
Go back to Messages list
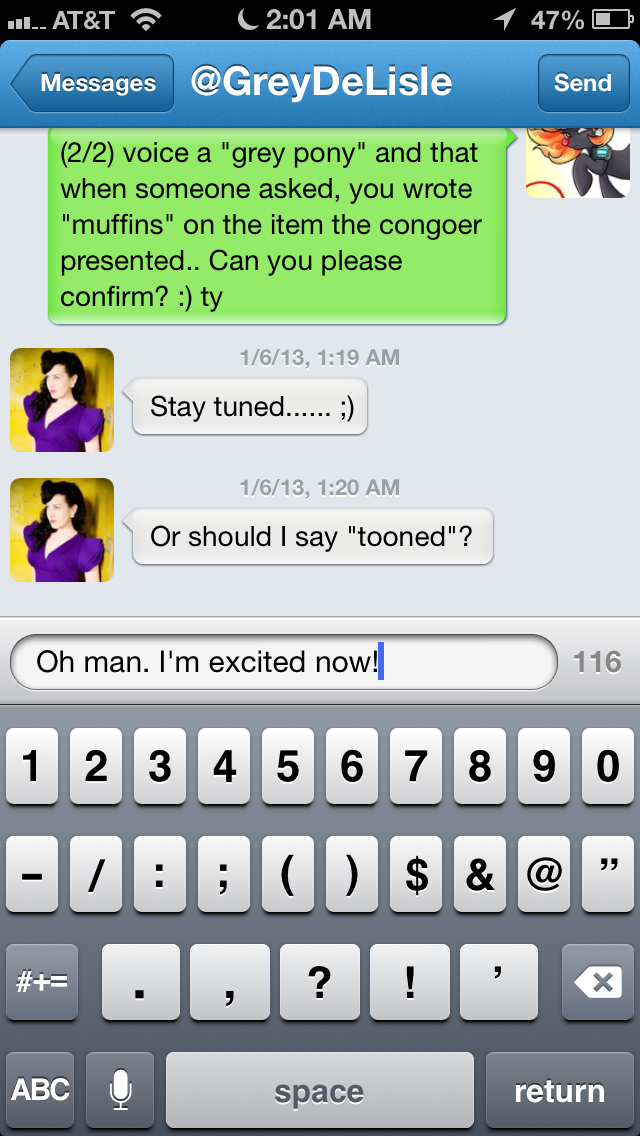[x=92, y=83]
